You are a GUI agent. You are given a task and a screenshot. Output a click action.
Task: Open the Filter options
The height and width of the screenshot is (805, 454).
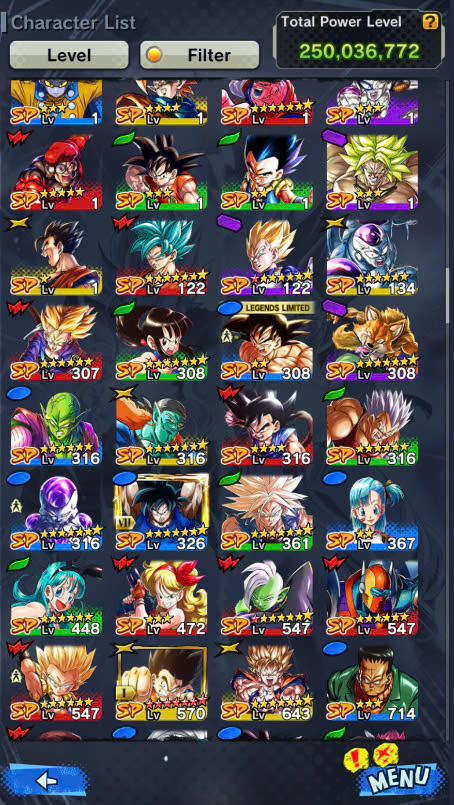tap(199, 55)
